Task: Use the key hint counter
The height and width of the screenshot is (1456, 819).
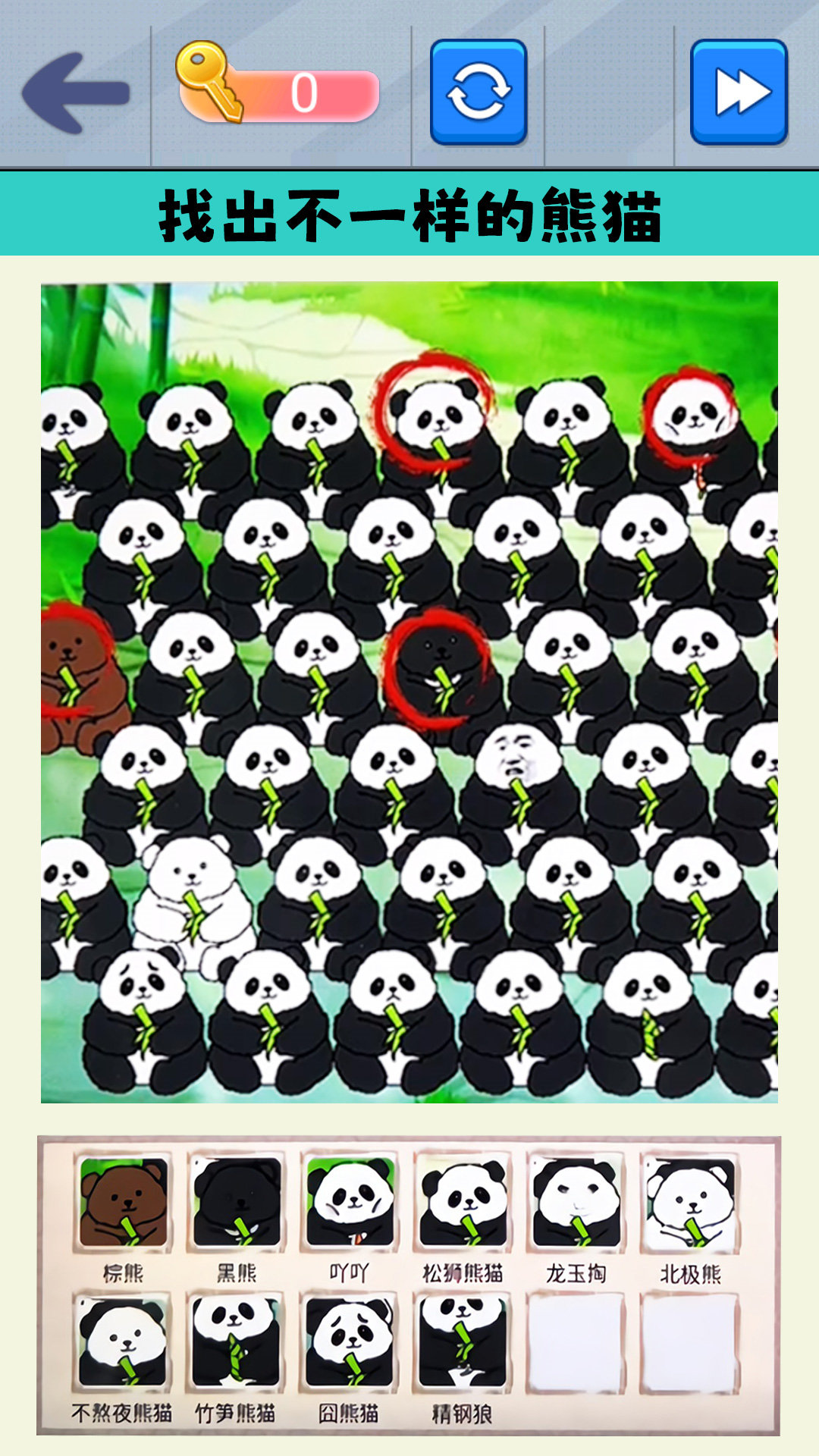Action: pos(279,94)
